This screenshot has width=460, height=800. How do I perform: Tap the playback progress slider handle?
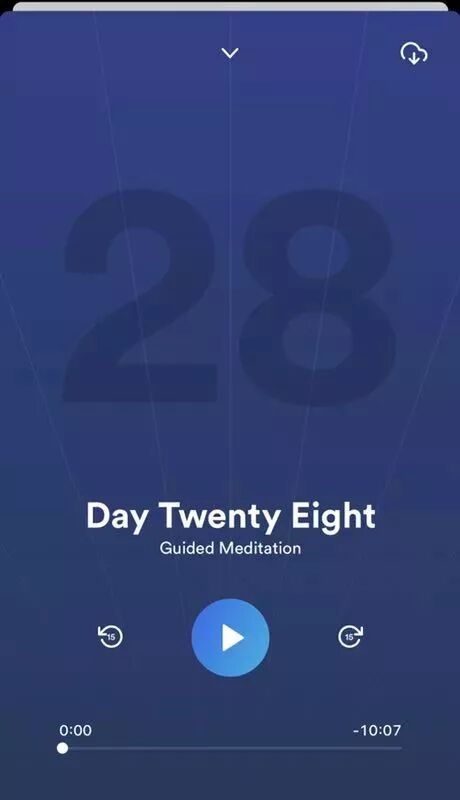coord(62,748)
